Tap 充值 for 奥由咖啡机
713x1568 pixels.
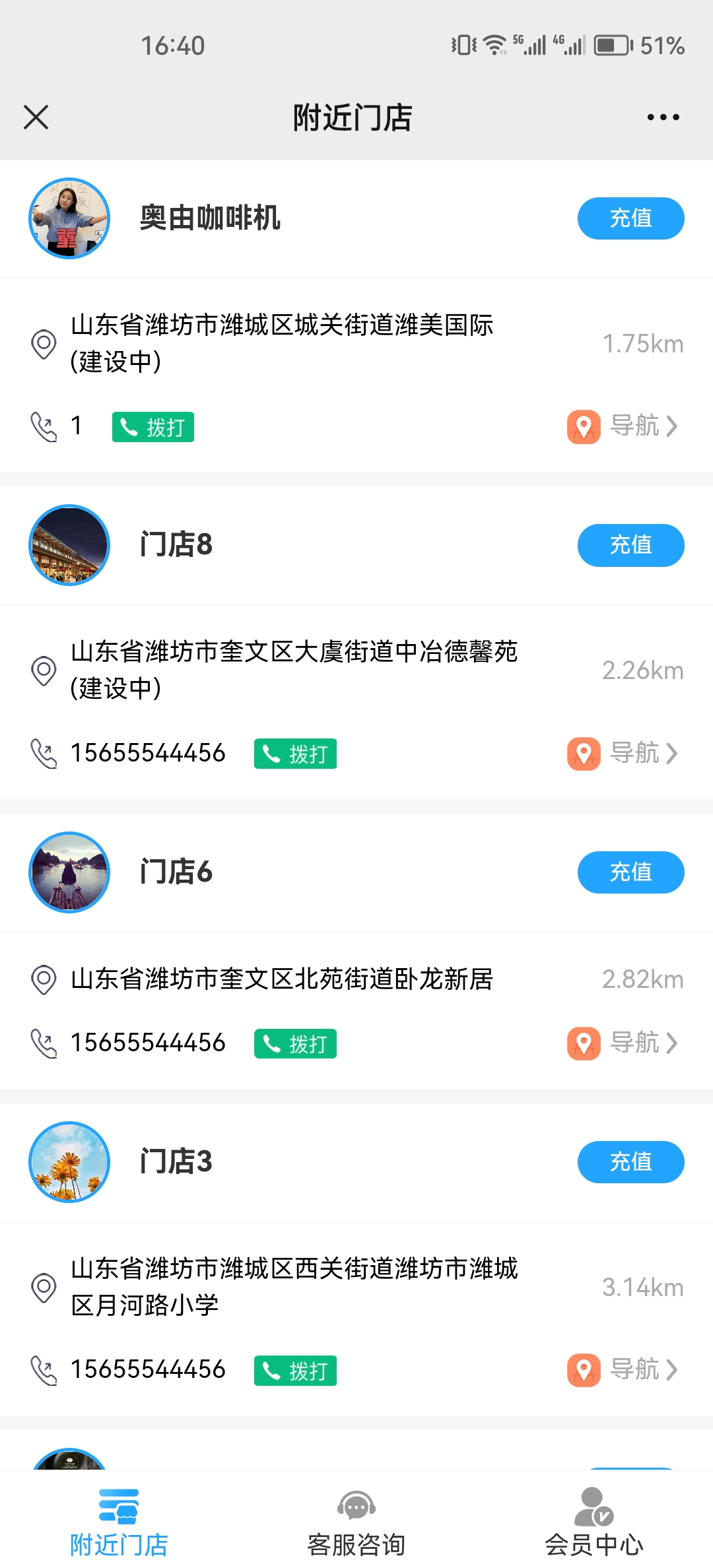pyautogui.click(x=630, y=218)
